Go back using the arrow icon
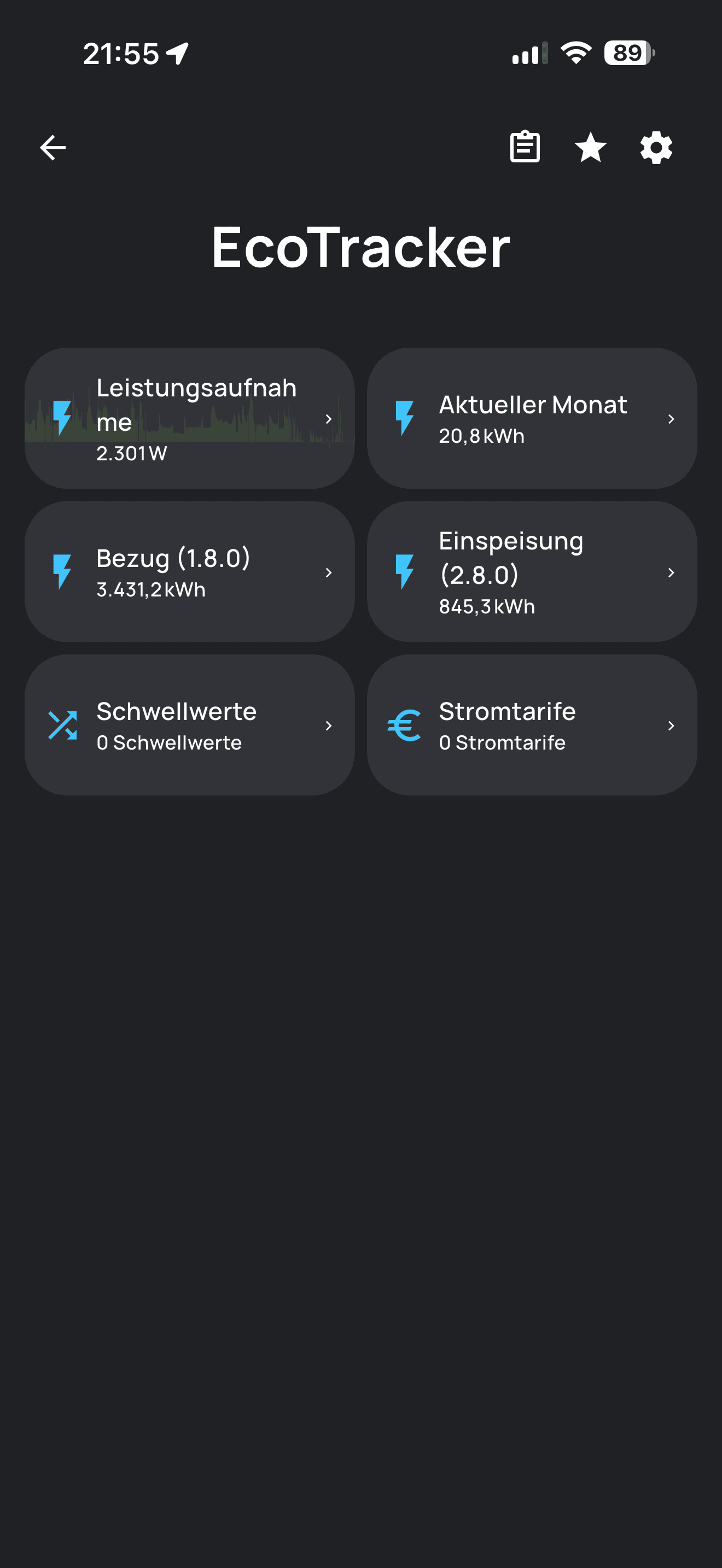The height and width of the screenshot is (1568, 722). coord(53,148)
